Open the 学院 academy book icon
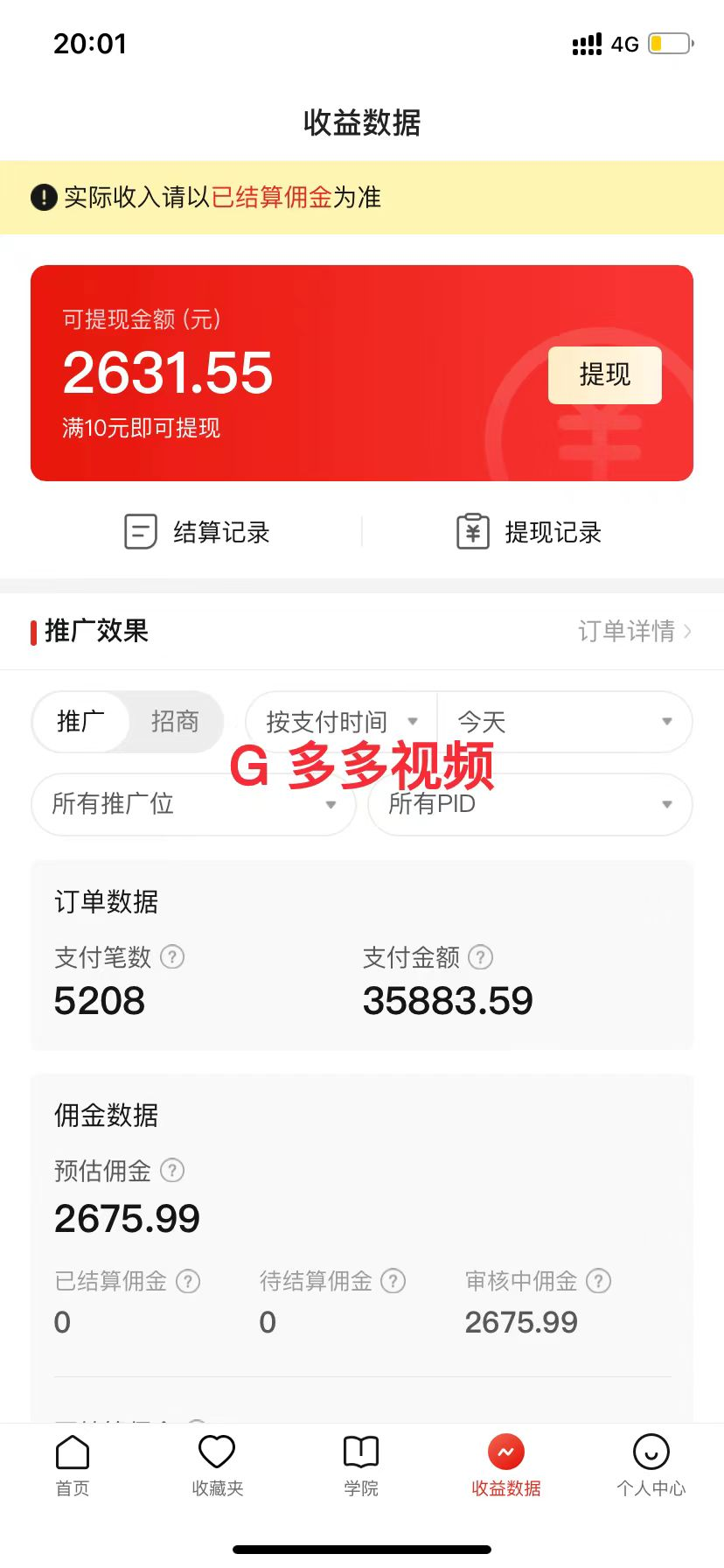 tap(362, 1452)
